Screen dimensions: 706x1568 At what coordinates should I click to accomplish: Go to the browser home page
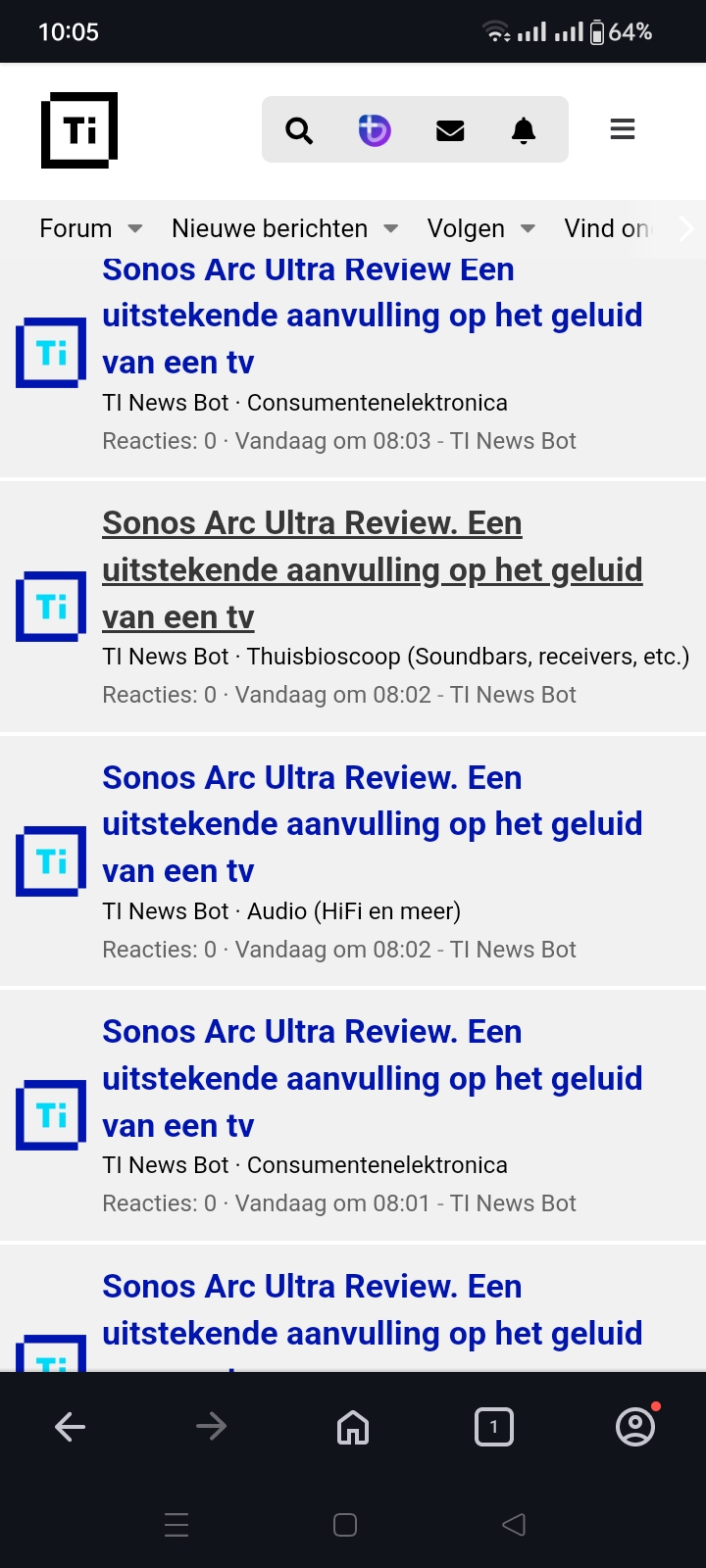pyautogui.click(x=353, y=1427)
